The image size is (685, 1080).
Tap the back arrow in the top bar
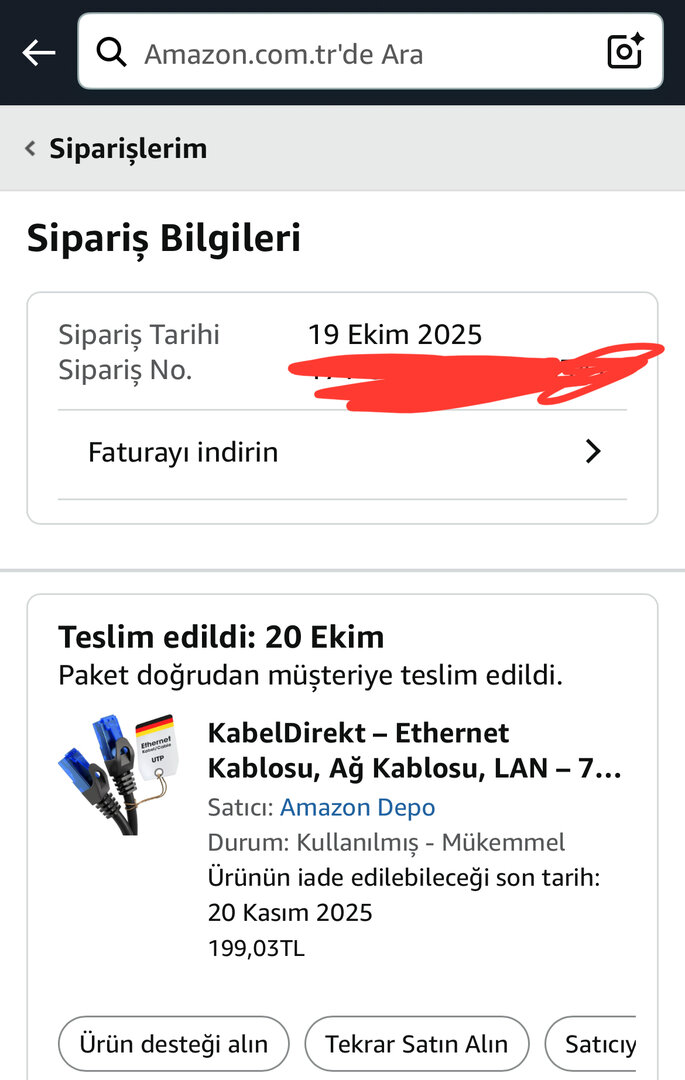[38, 52]
